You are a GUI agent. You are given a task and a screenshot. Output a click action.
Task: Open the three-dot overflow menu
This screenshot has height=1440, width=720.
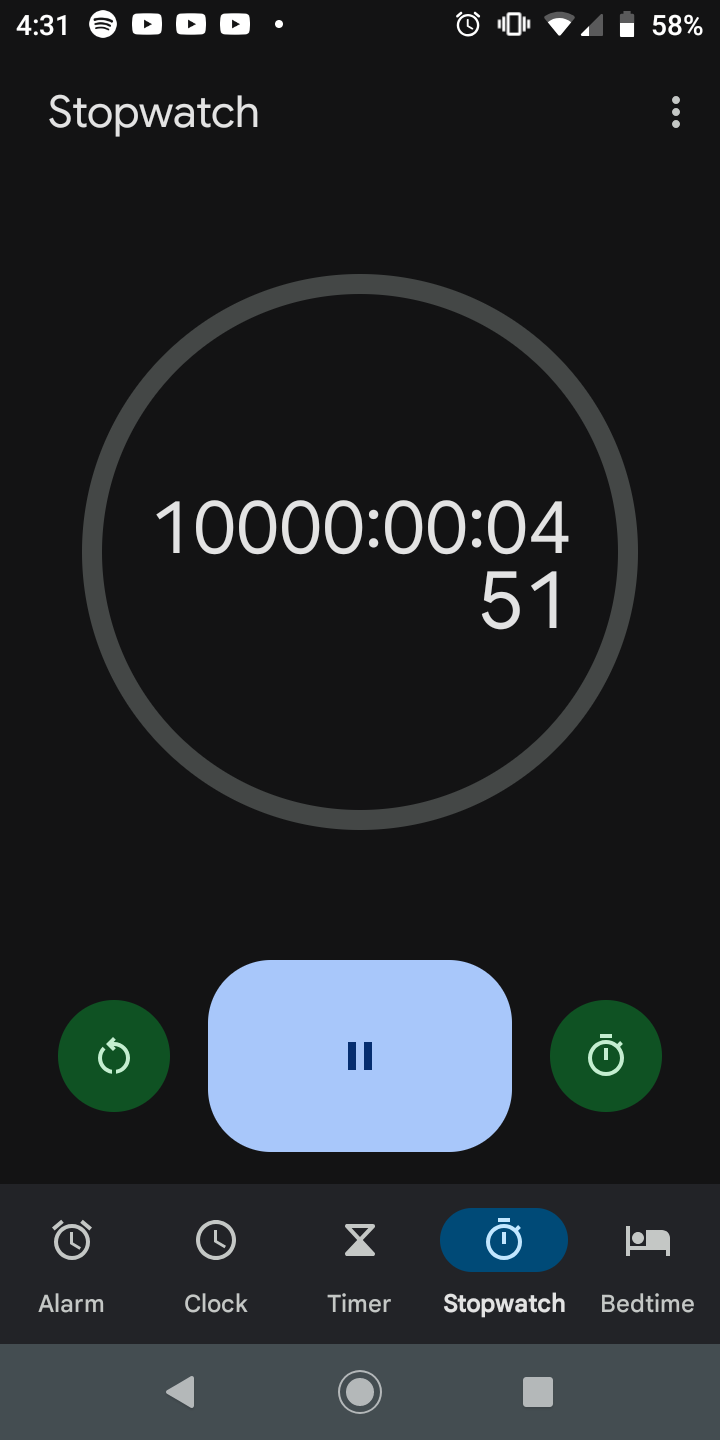[676, 113]
